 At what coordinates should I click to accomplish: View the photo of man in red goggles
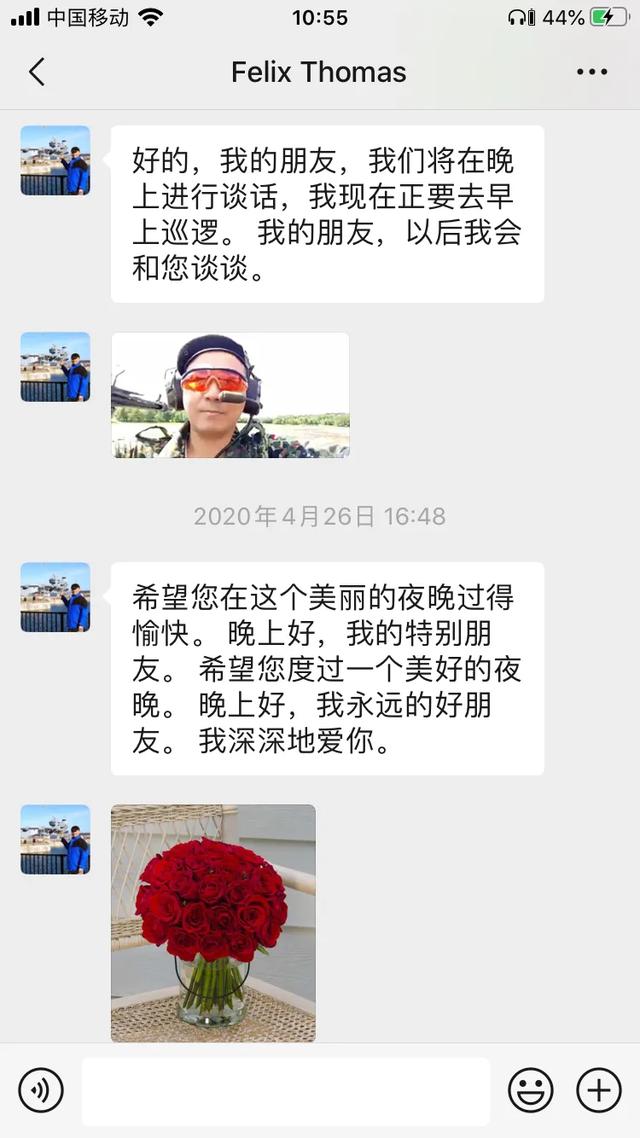pyautogui.click(x=230, y=396)
